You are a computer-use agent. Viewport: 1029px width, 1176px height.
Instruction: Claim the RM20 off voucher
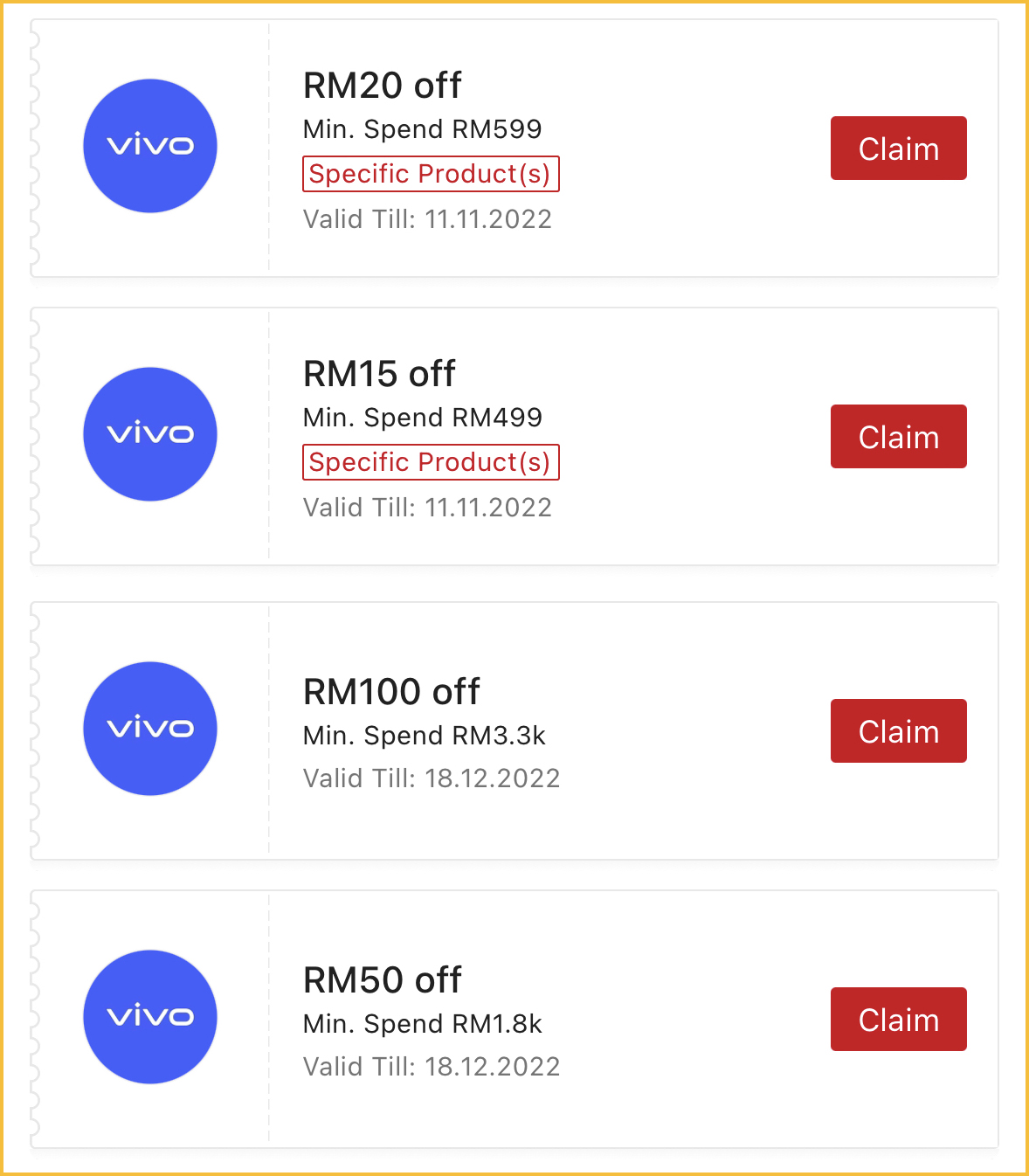point(898,149)
